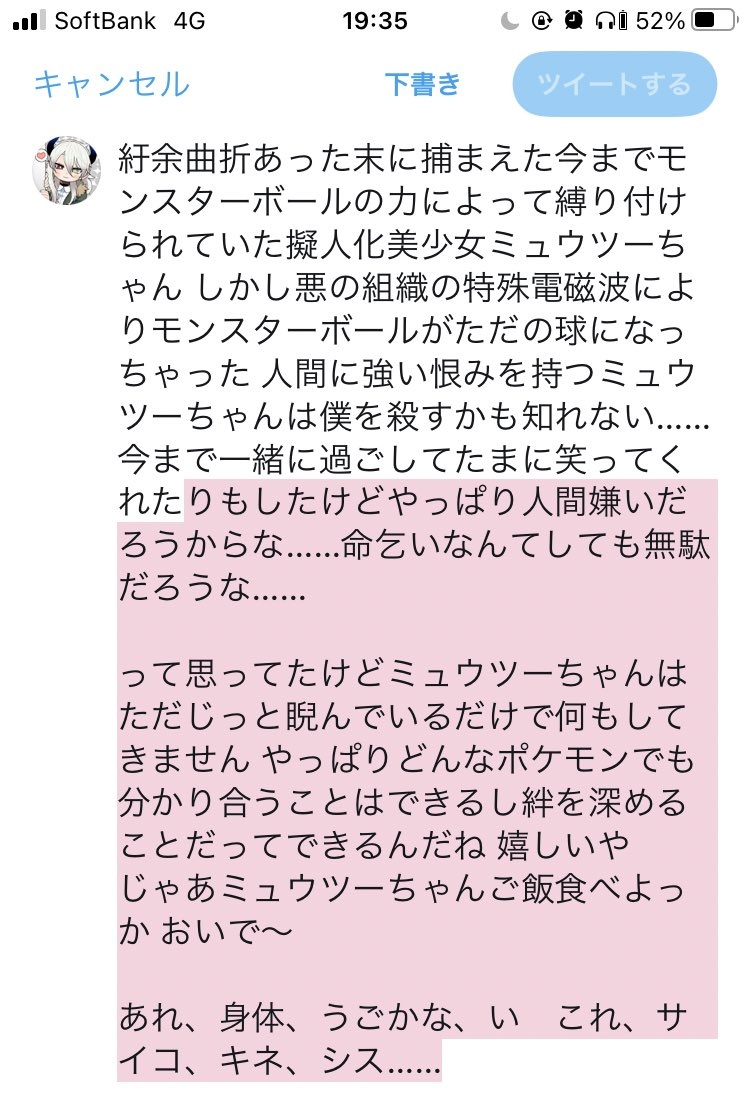Open saved drafts via 下書き
The height and width of the screenshot is (1096, 749).
422,84
